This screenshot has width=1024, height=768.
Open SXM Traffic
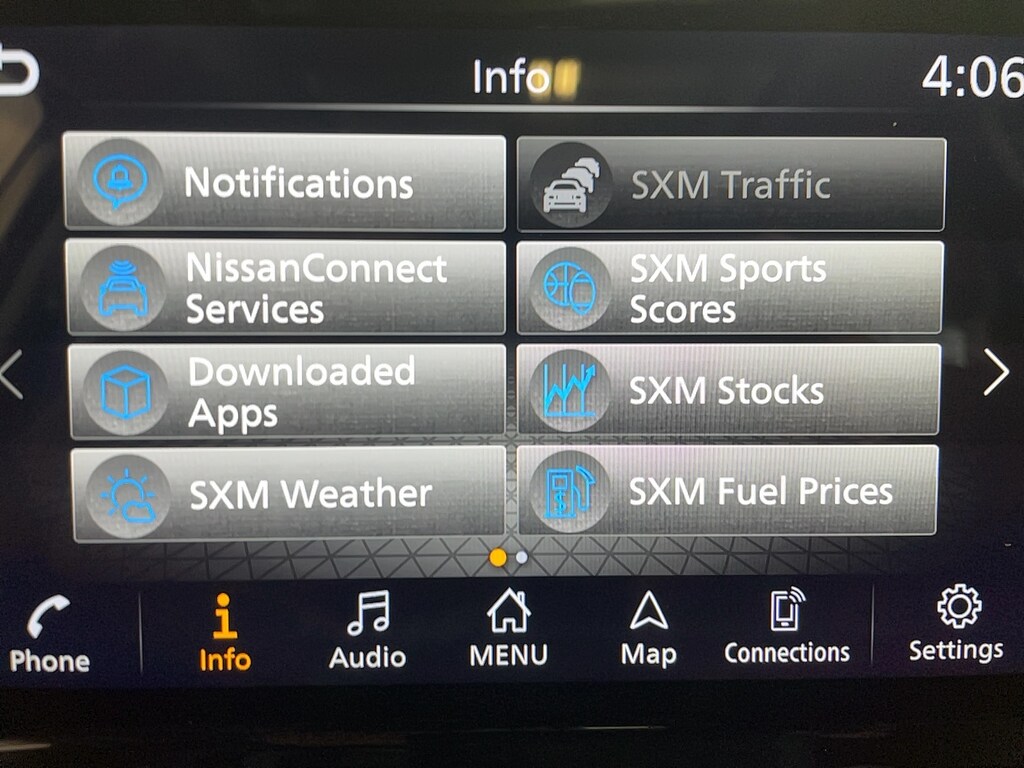pos(731,185)
